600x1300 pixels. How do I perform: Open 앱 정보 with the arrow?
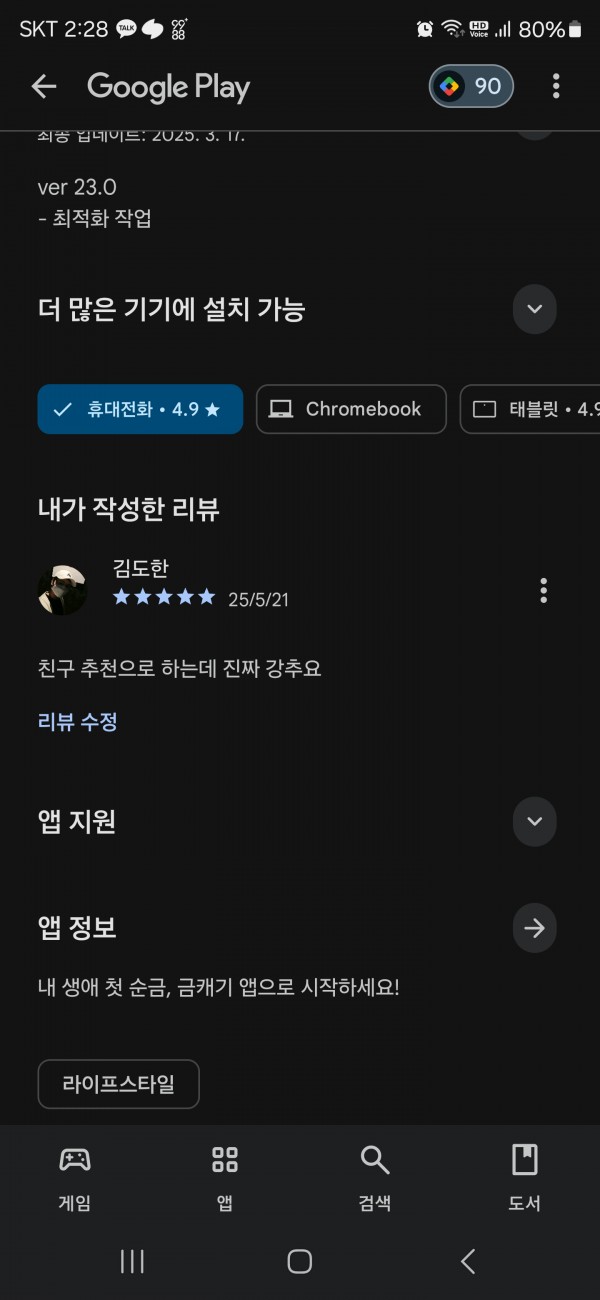pyautogui.click(x=534, y=928)
